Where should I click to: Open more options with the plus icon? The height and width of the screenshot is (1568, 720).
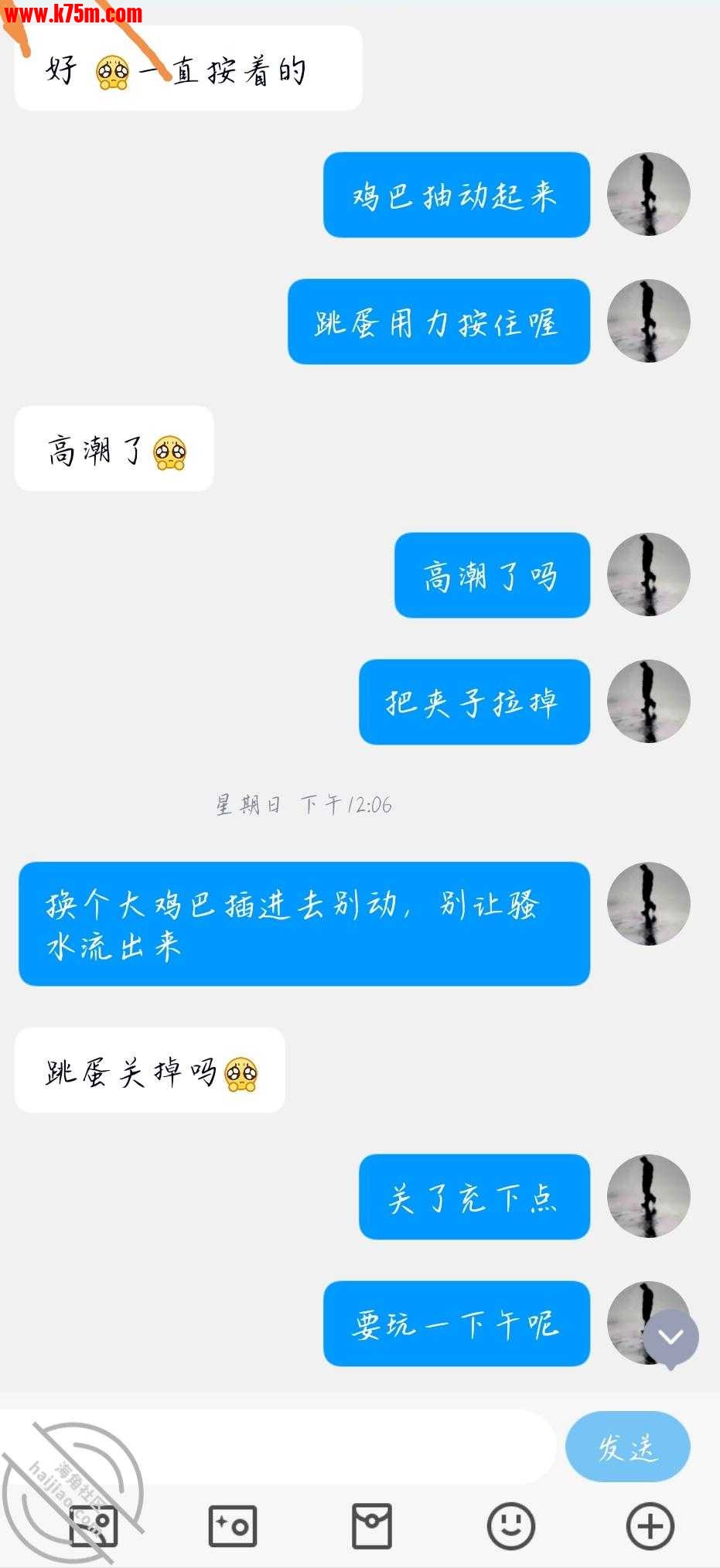(650, 1525)
